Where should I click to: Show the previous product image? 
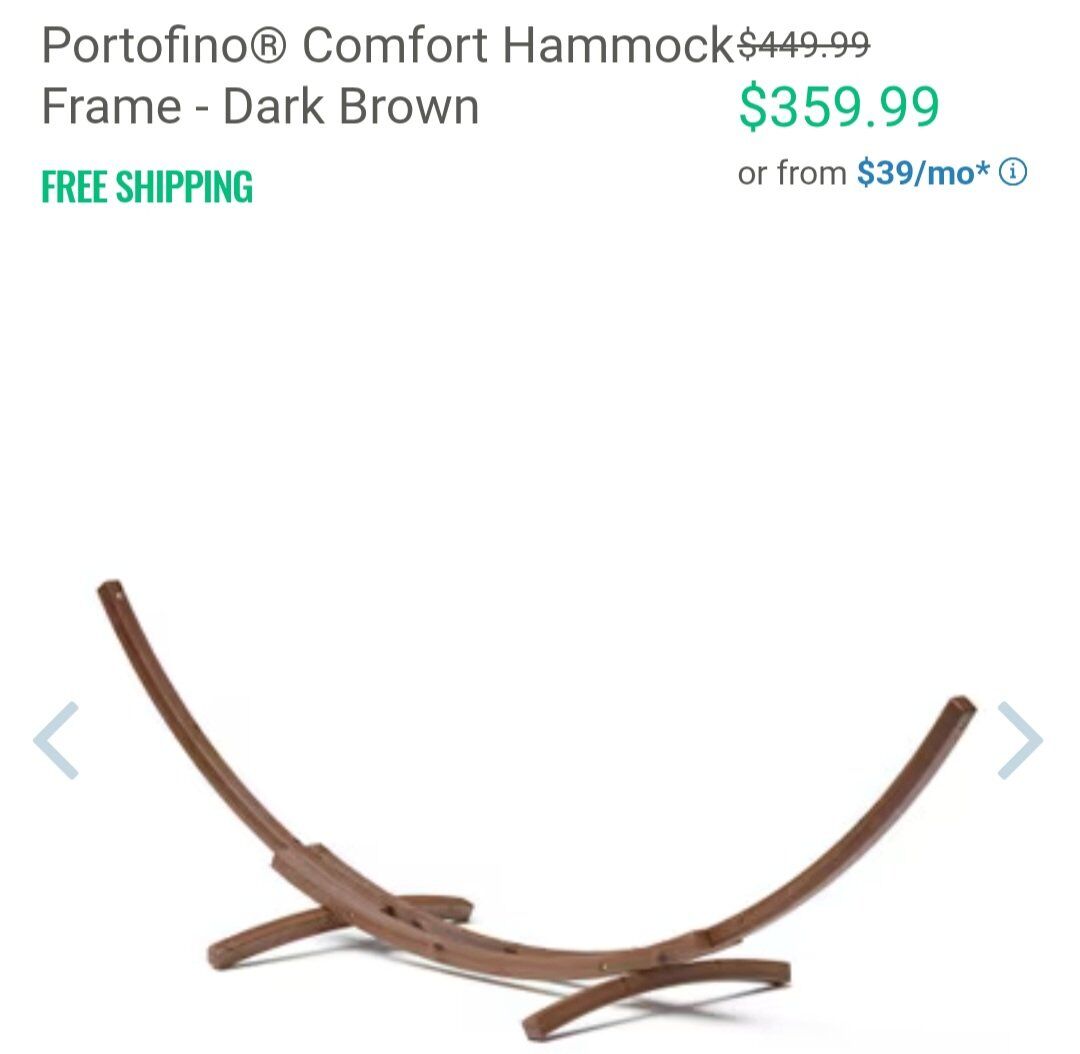[x=56, y=740]
